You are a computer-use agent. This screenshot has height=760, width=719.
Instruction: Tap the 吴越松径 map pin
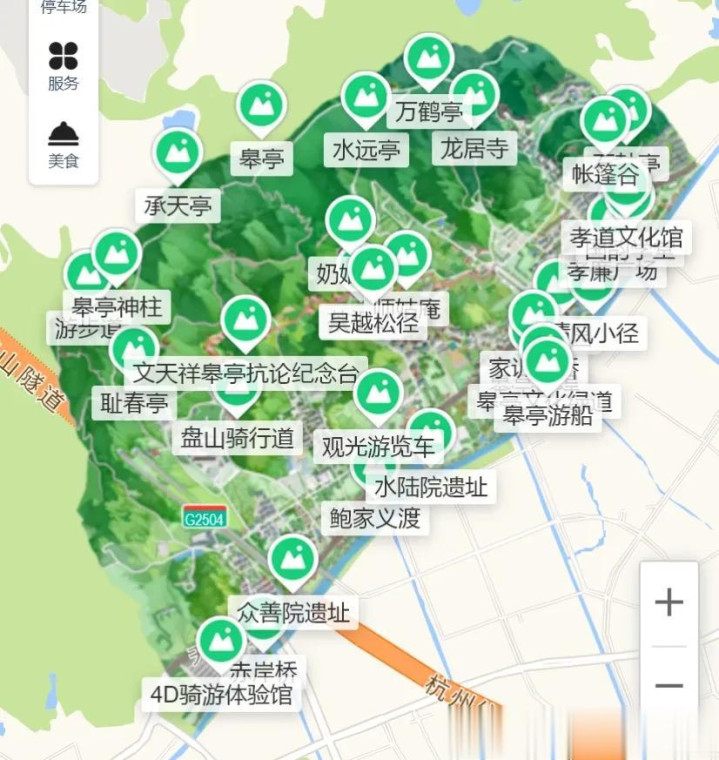point(374,270)
